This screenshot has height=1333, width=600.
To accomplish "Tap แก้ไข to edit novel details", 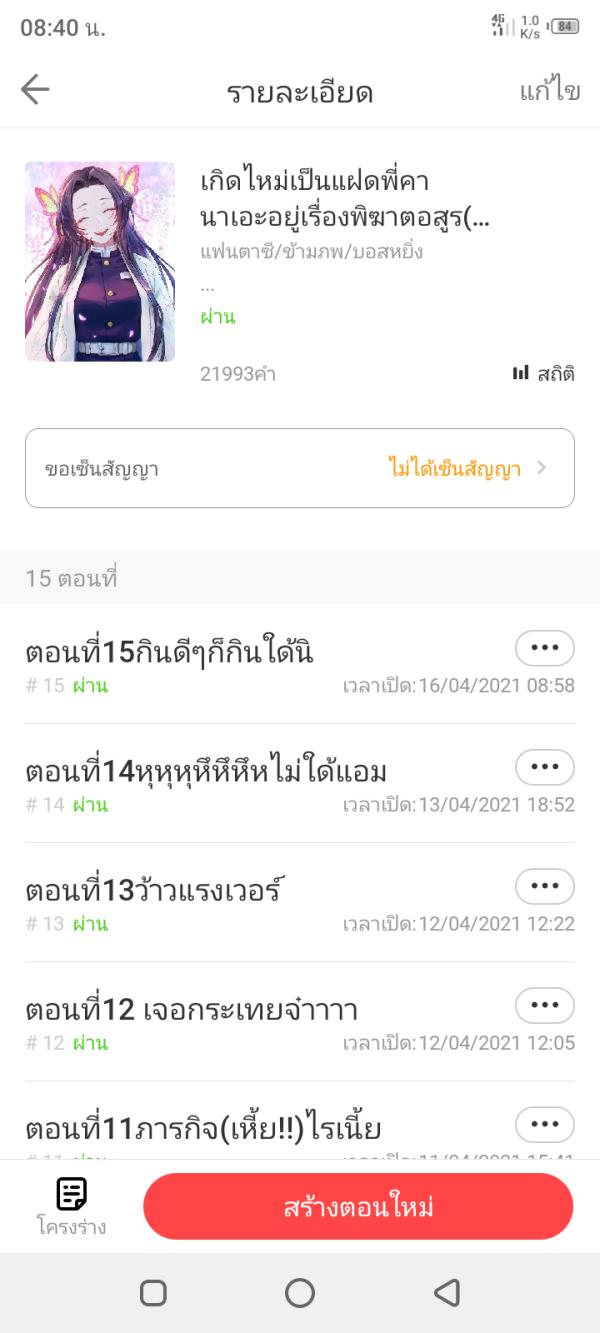I will coord(549,92).
